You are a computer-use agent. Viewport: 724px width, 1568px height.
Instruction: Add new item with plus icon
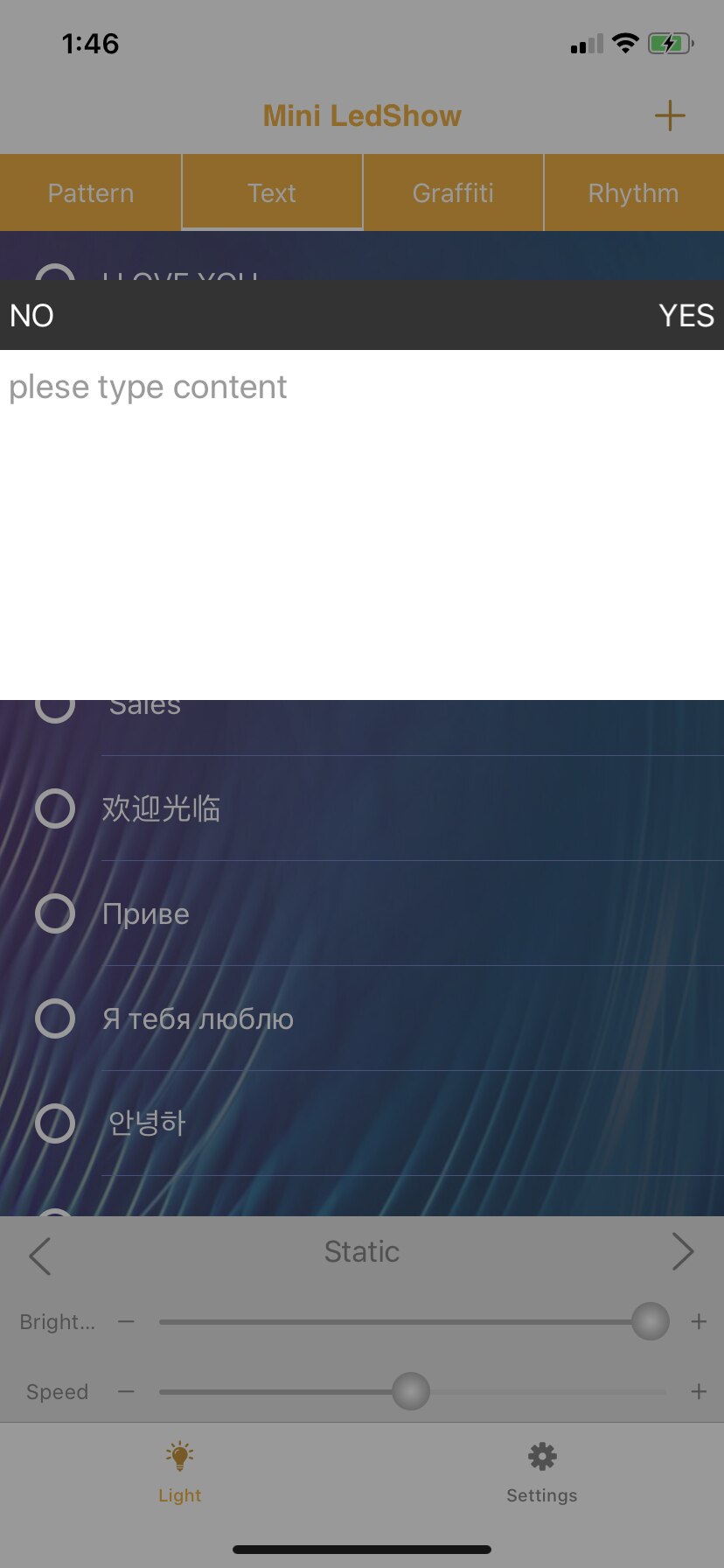coord(670,115)
